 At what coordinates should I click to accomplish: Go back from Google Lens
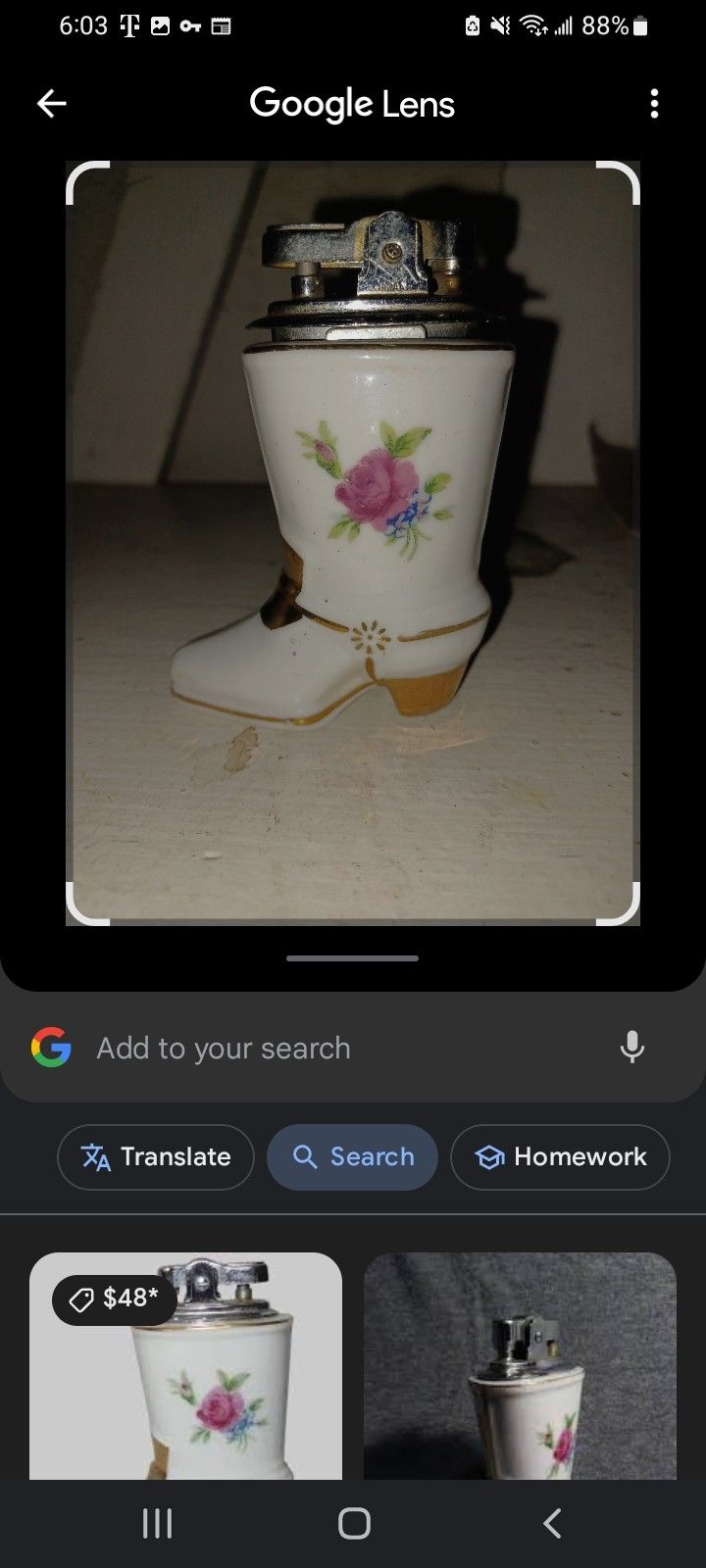tap(51, 103)
